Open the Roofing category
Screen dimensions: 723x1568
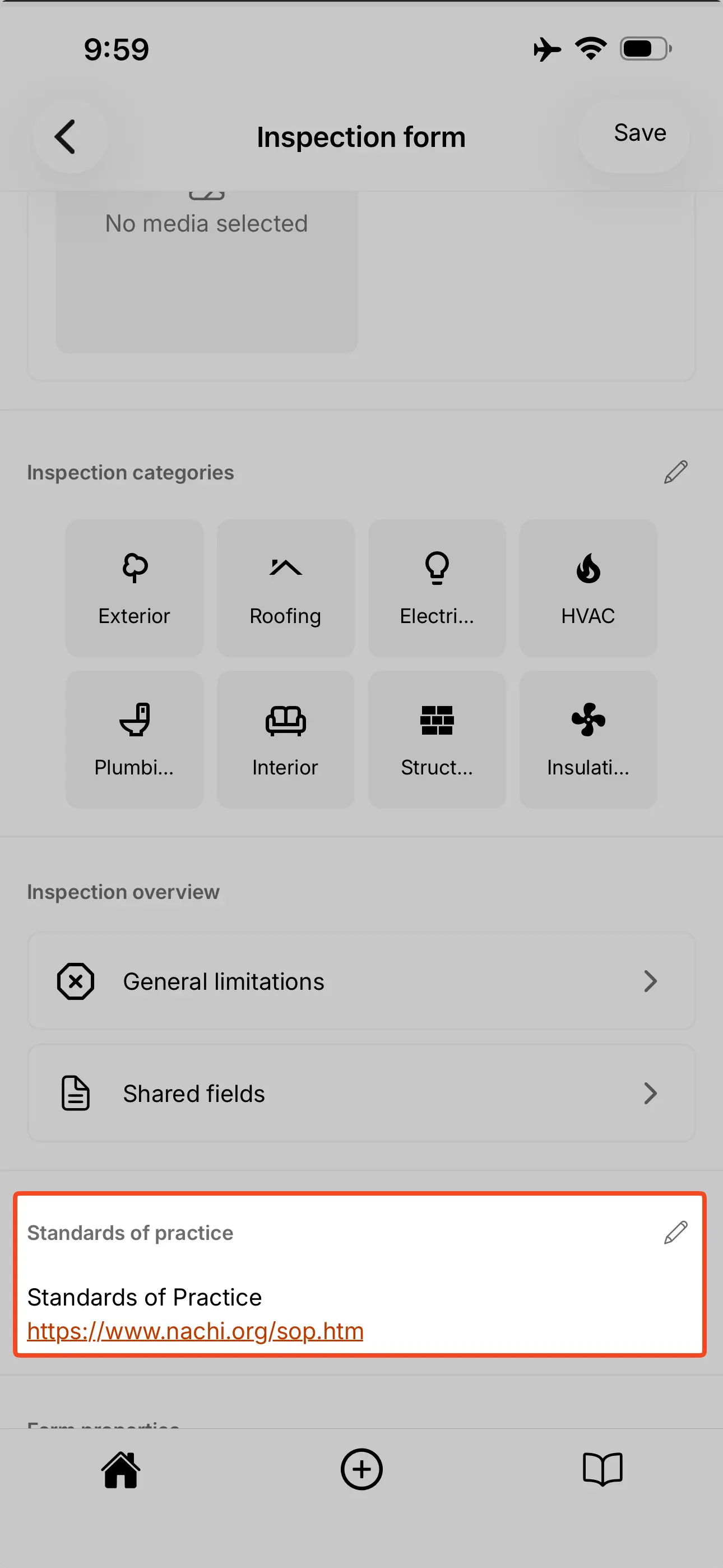click(285, 588)
